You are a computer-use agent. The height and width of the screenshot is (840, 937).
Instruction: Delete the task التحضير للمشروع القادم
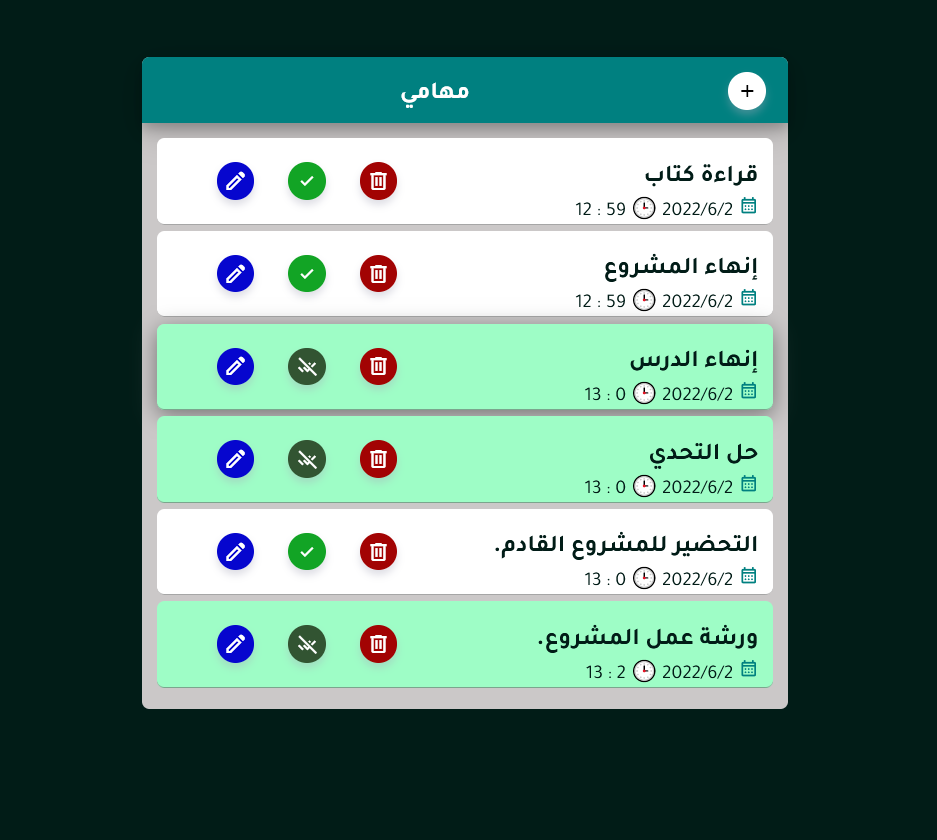click(378, 551)
